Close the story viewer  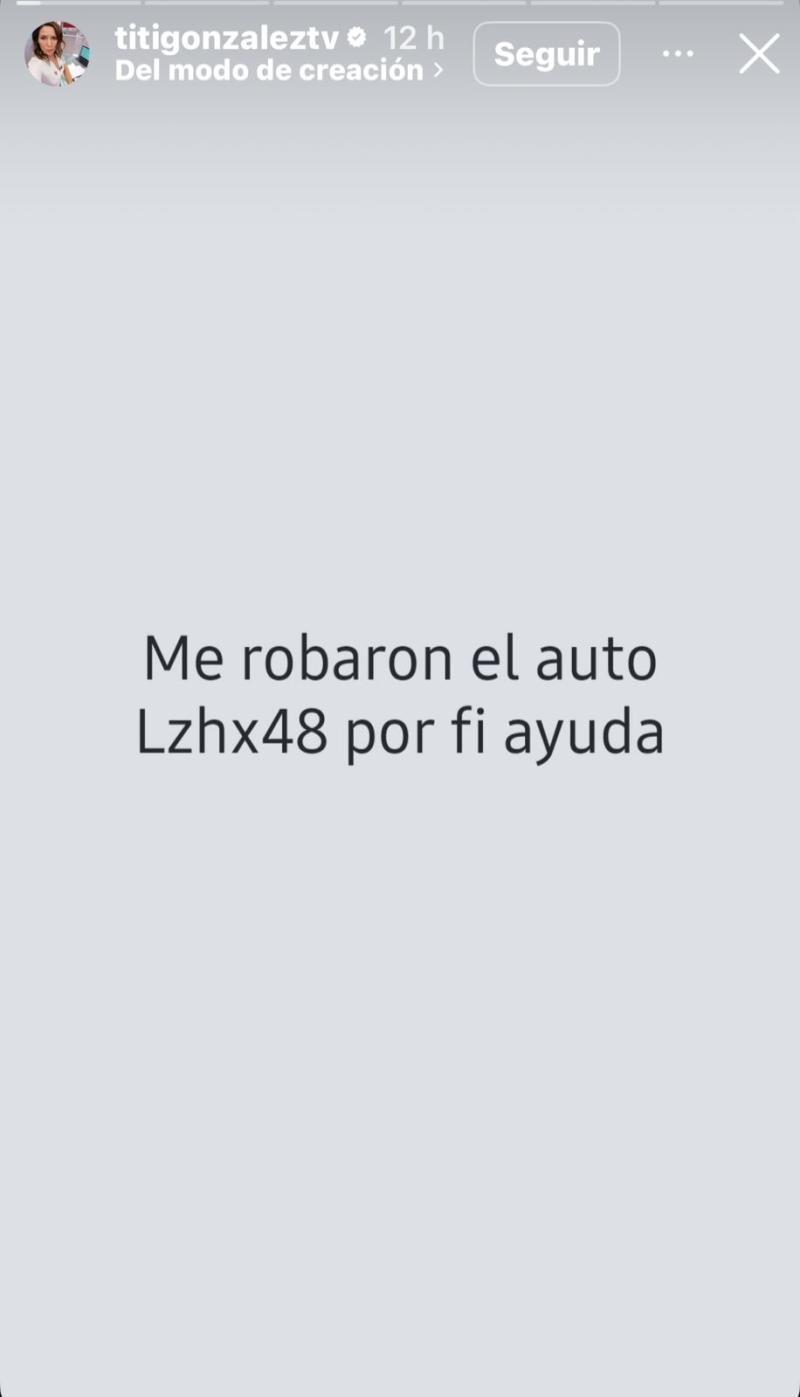[x=759, y=54]
